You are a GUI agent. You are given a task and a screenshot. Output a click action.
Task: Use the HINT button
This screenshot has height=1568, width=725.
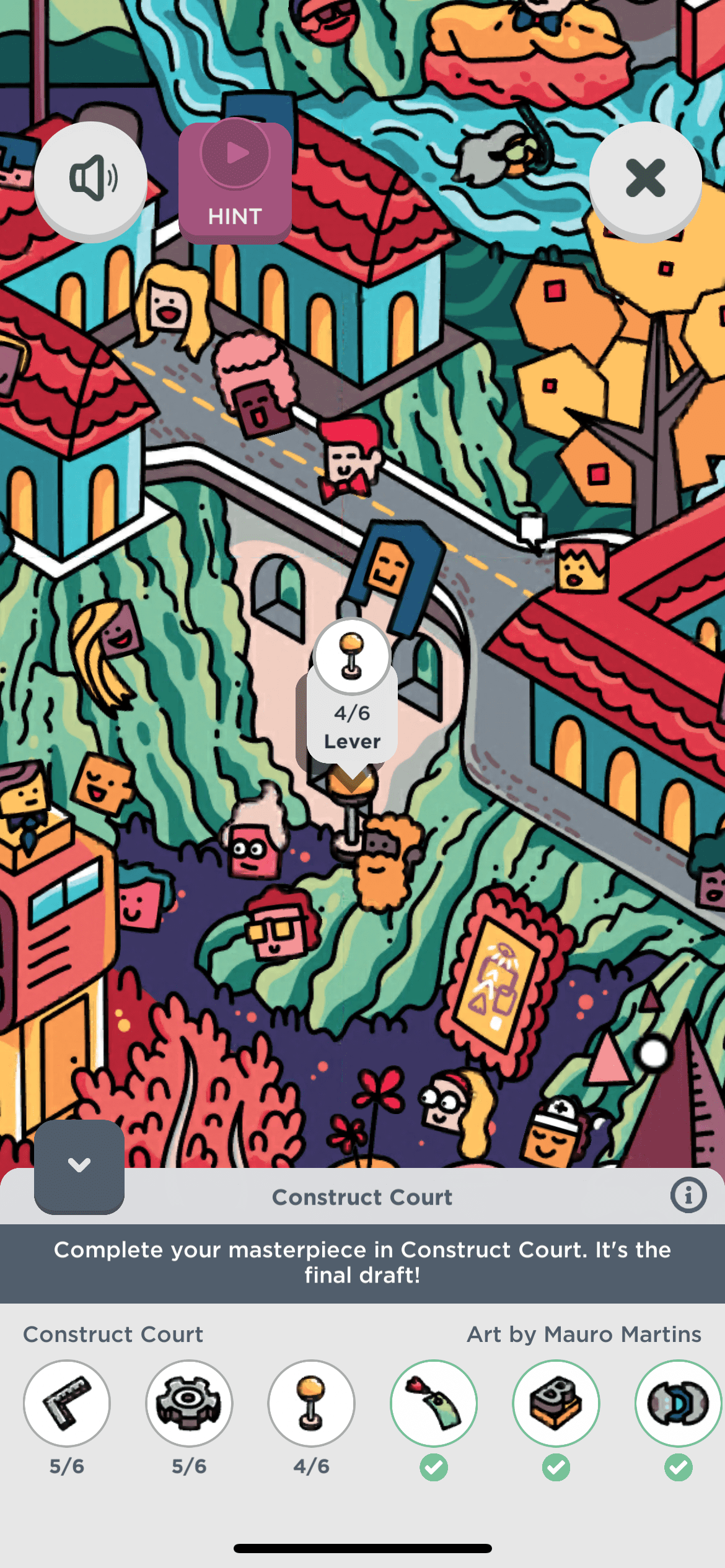(x=235, y=182)
